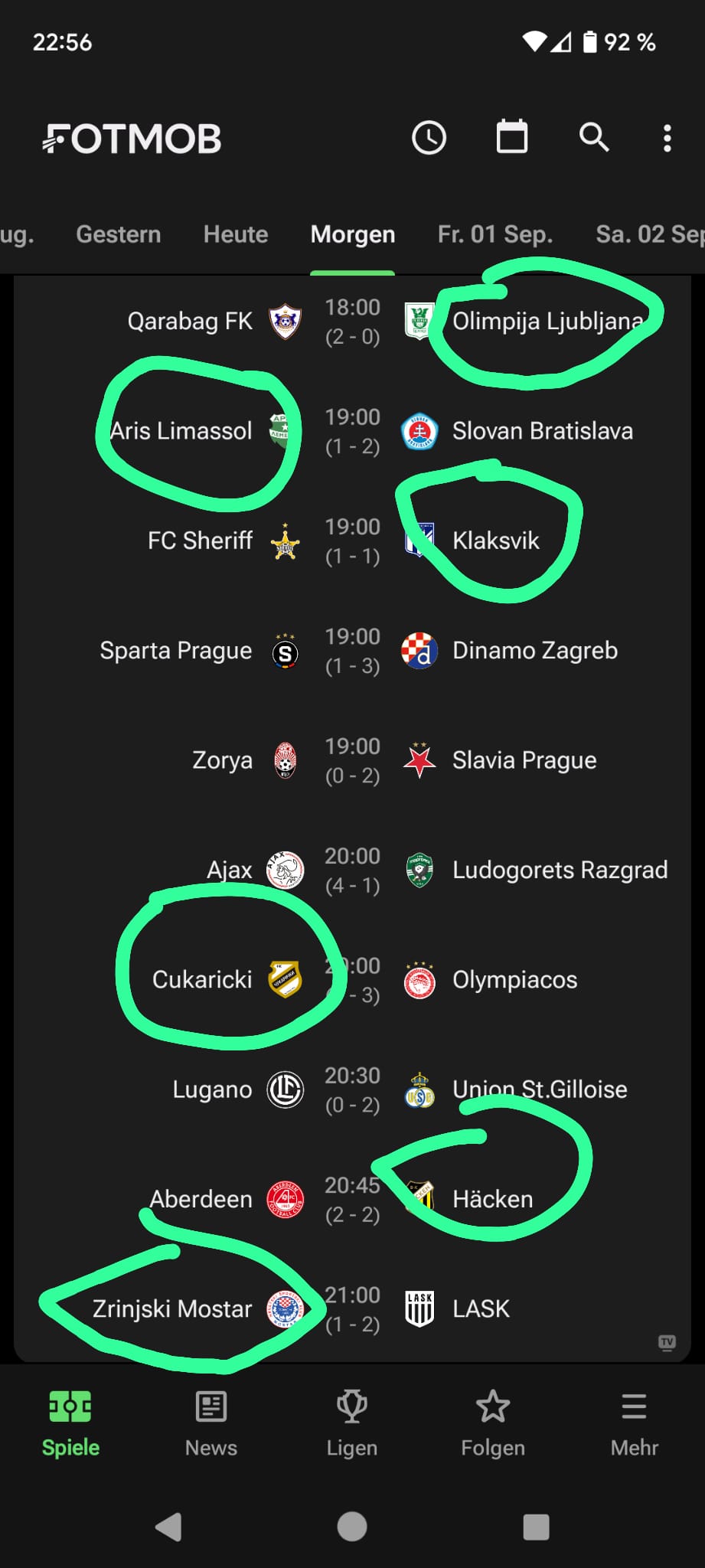This screenshot has height=1568, width=705.
Task: Open the Mehr menu tab
Action: [634, 1424]
